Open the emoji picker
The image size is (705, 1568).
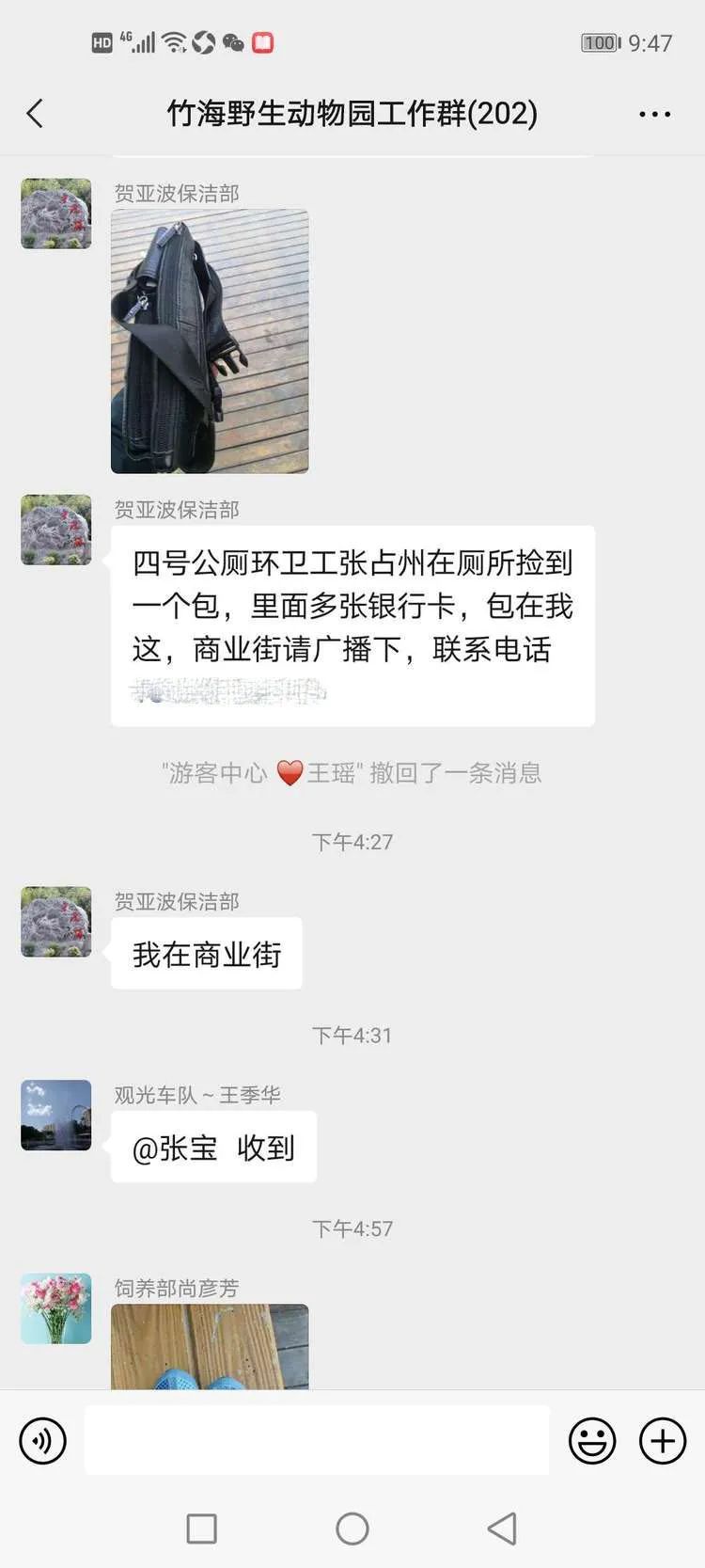click(x=592, y=1440)
